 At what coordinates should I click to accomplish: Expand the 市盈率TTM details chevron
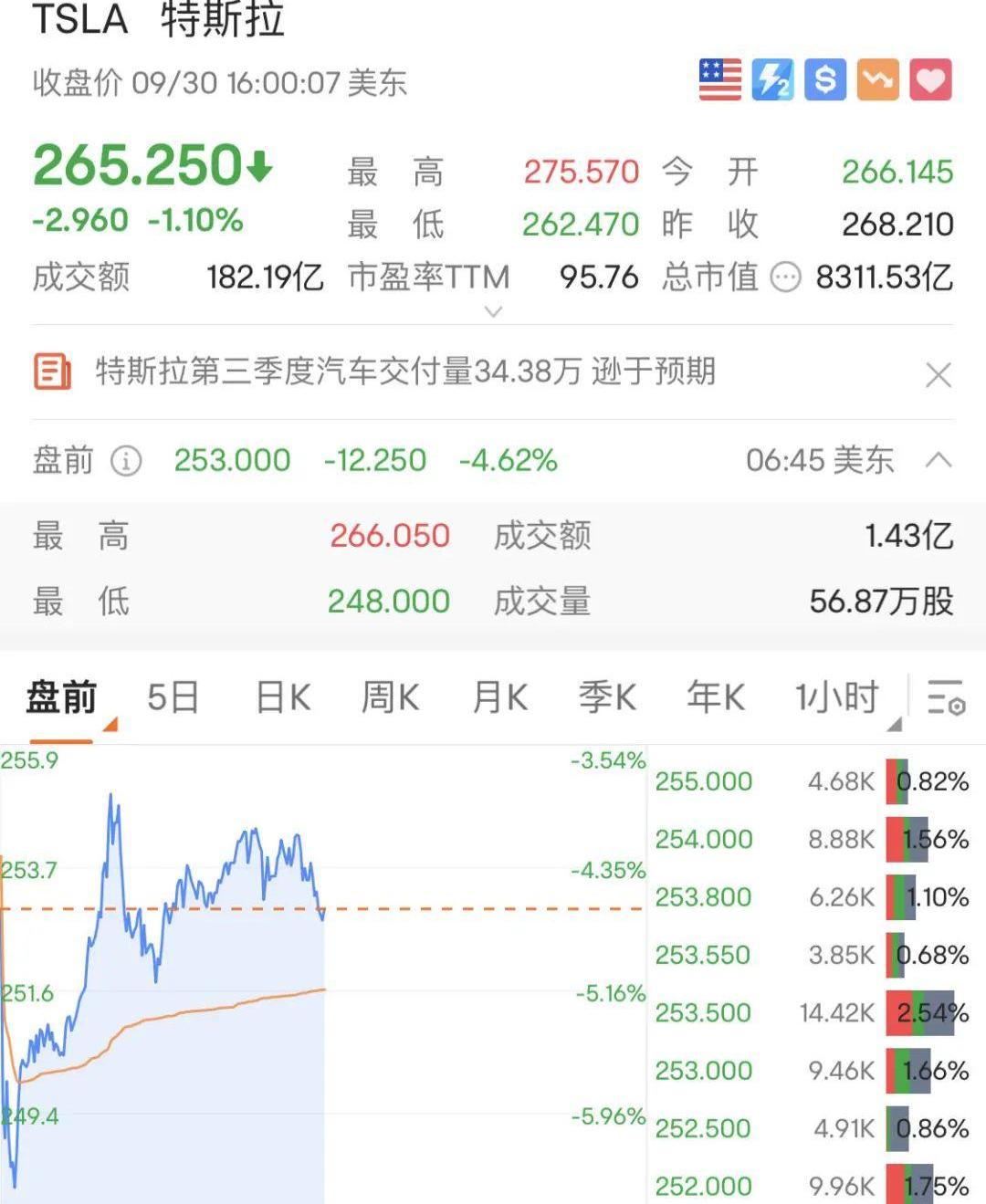click(493, 312)
